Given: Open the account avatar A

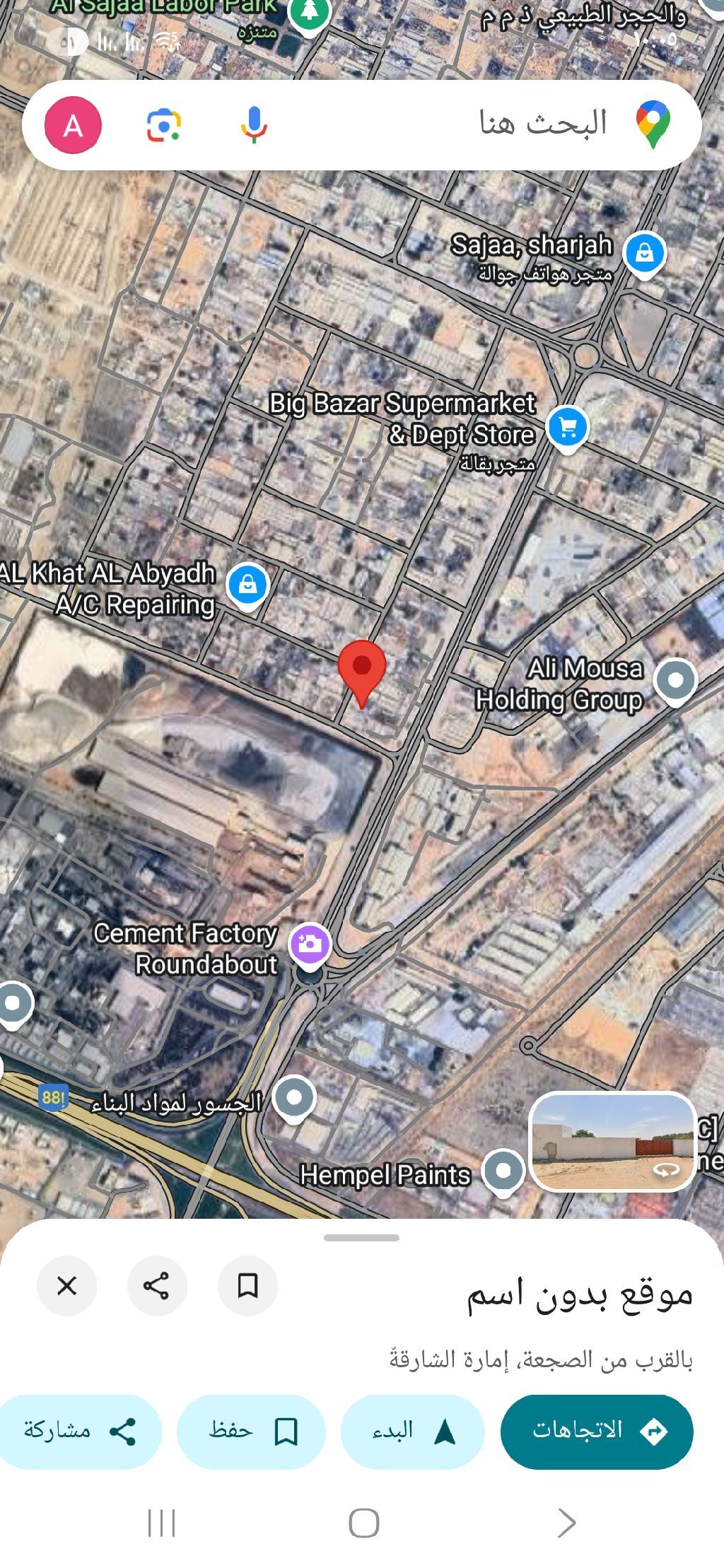Looking at the screenshot, I should pos(73,125).
